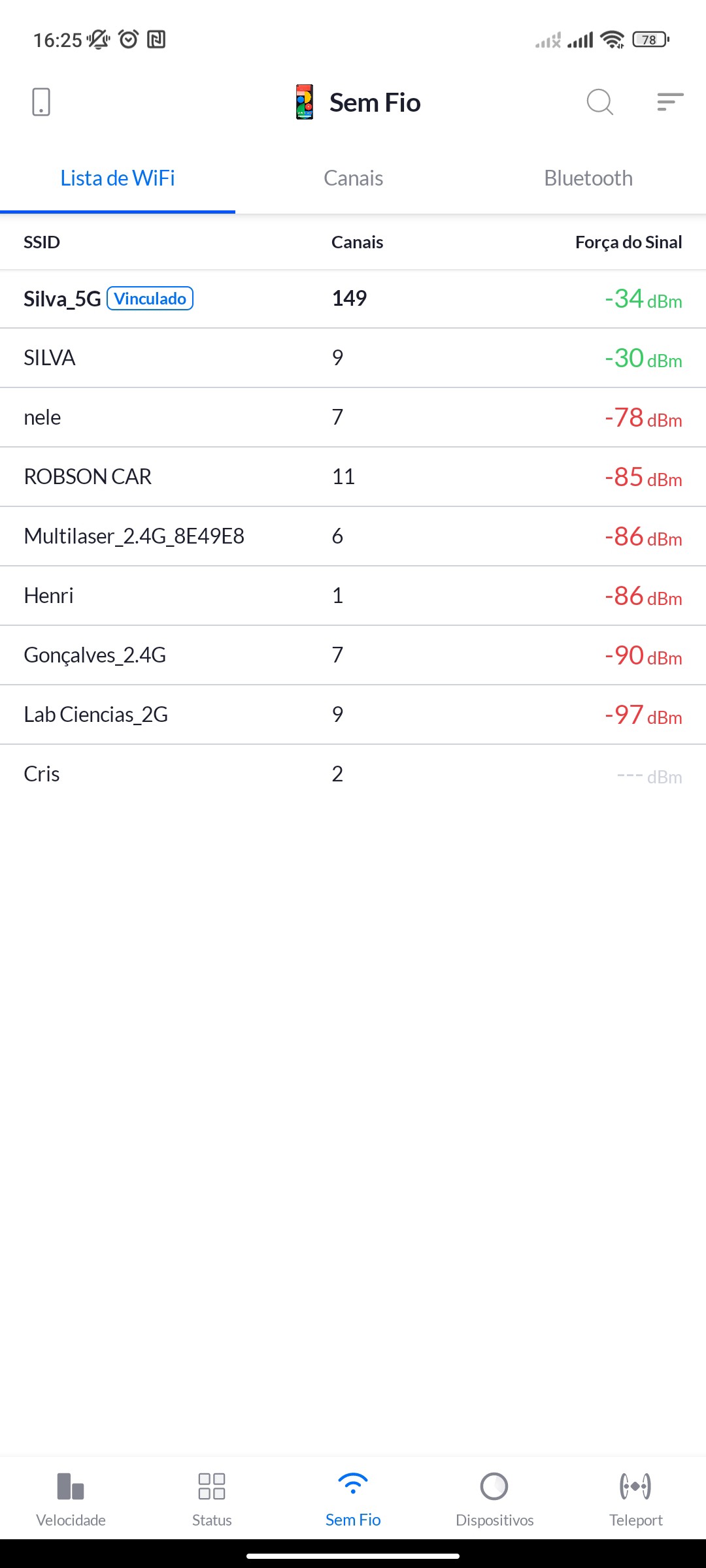Open the SILVA network row

coord(353,358)
